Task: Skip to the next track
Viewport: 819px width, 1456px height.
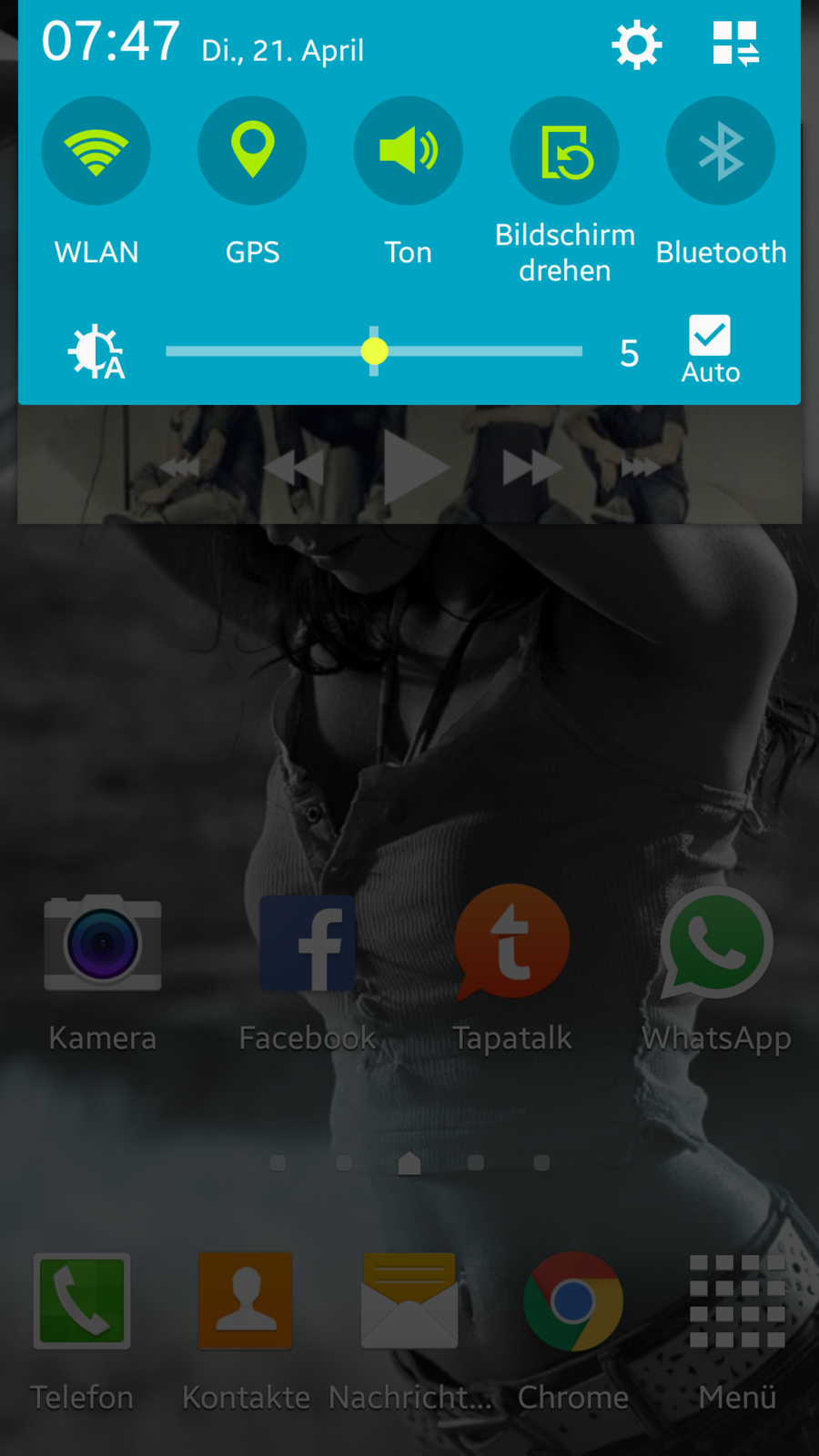Action: pos(532,468)
